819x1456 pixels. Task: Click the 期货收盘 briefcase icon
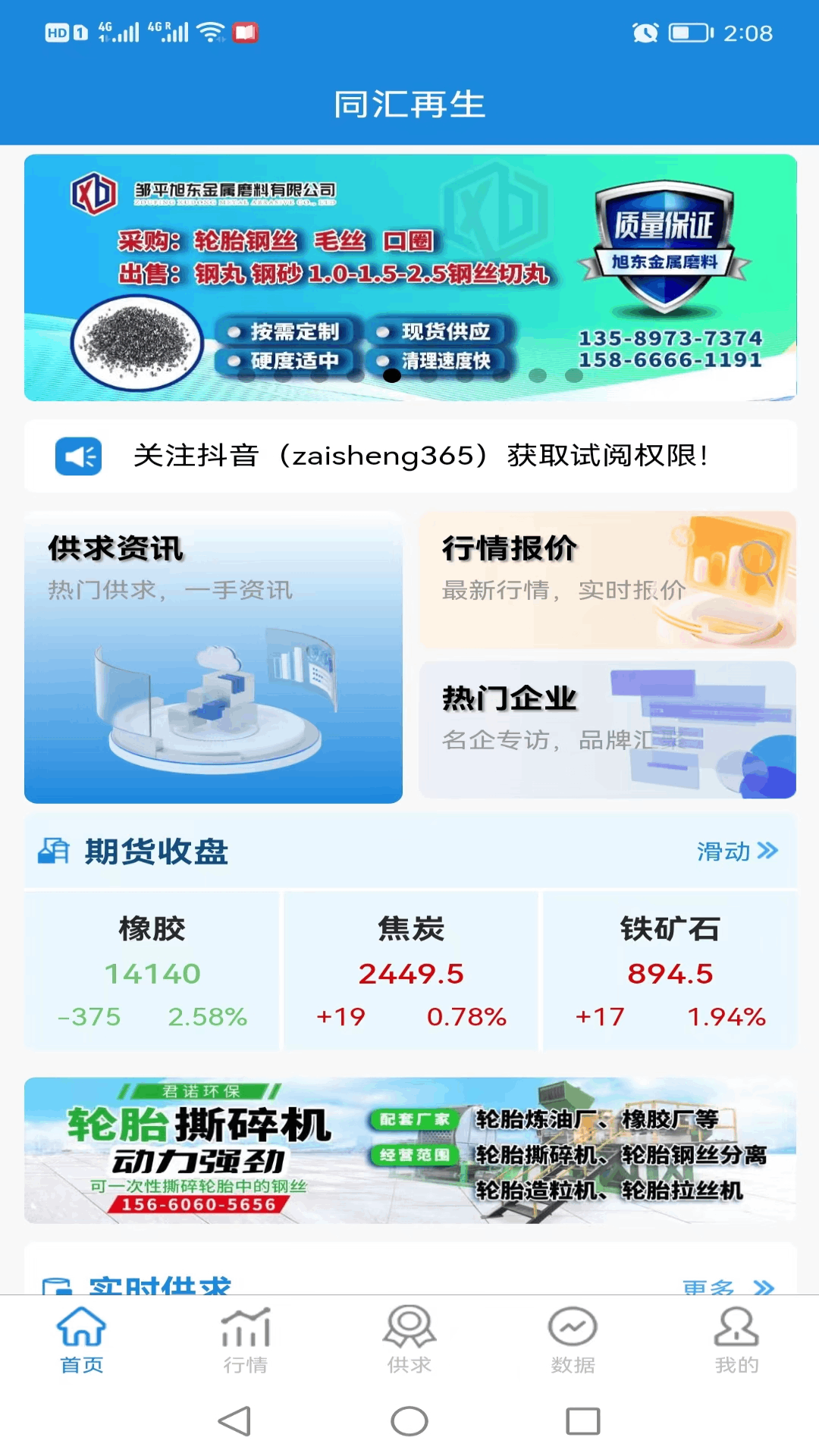tap(53, 852)
